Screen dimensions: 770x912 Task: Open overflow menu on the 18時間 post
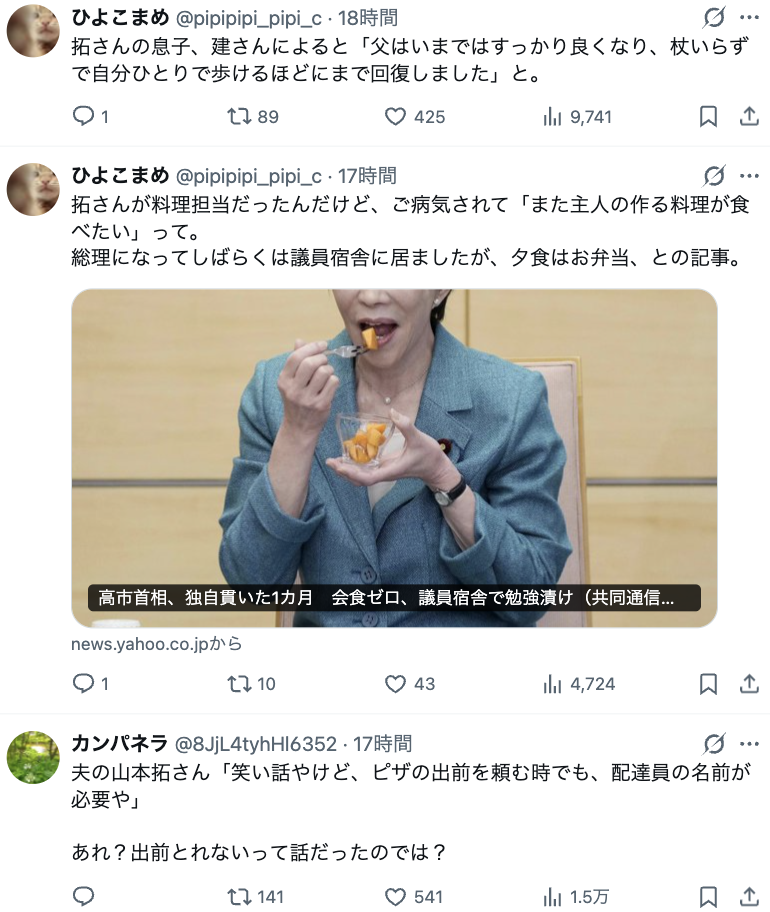tap(748, 18)
